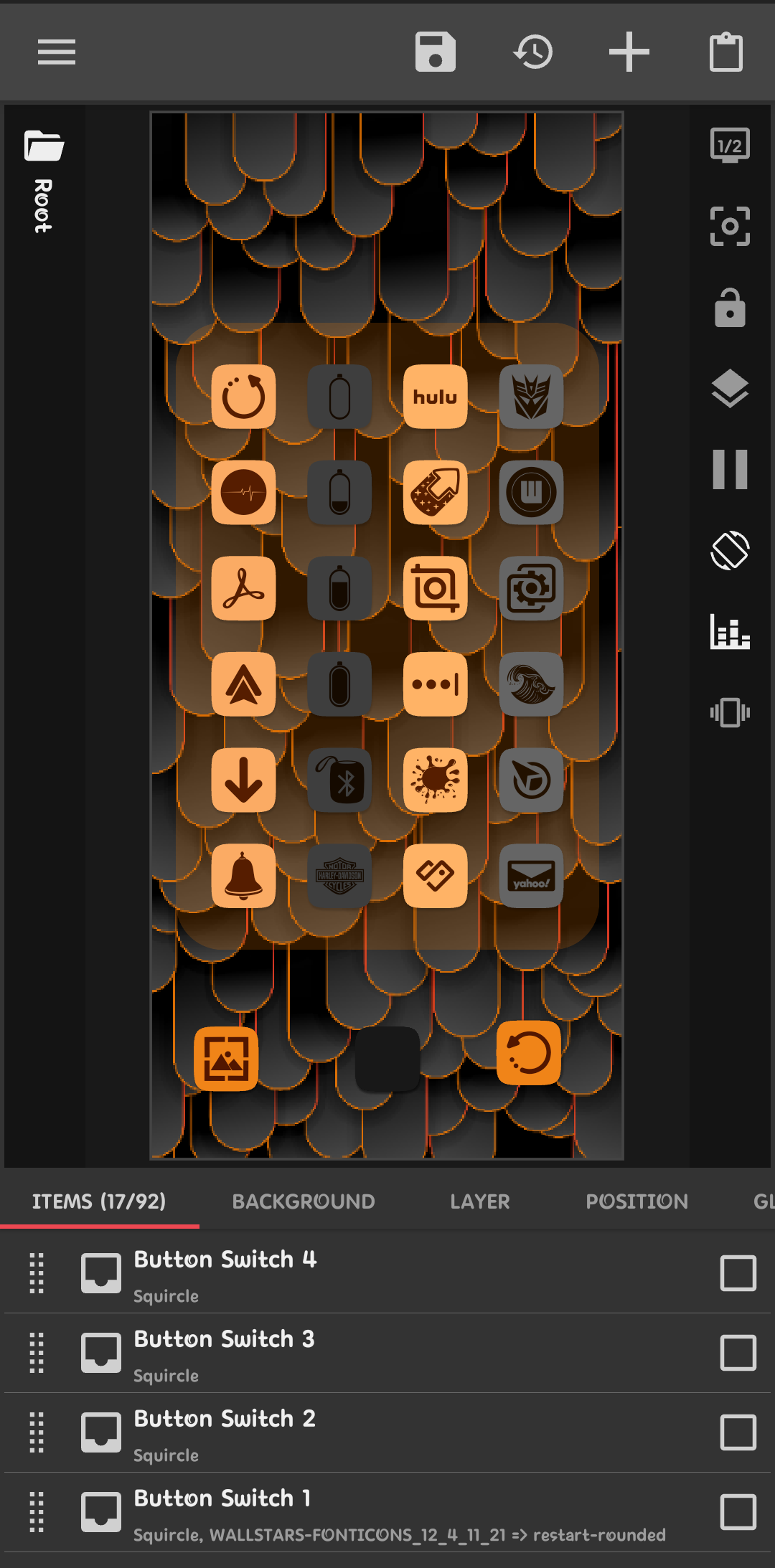Check the box for Button Switch 2
Image resolution: width=775 pixels, height=1568 pixels.
[738, 1432]
